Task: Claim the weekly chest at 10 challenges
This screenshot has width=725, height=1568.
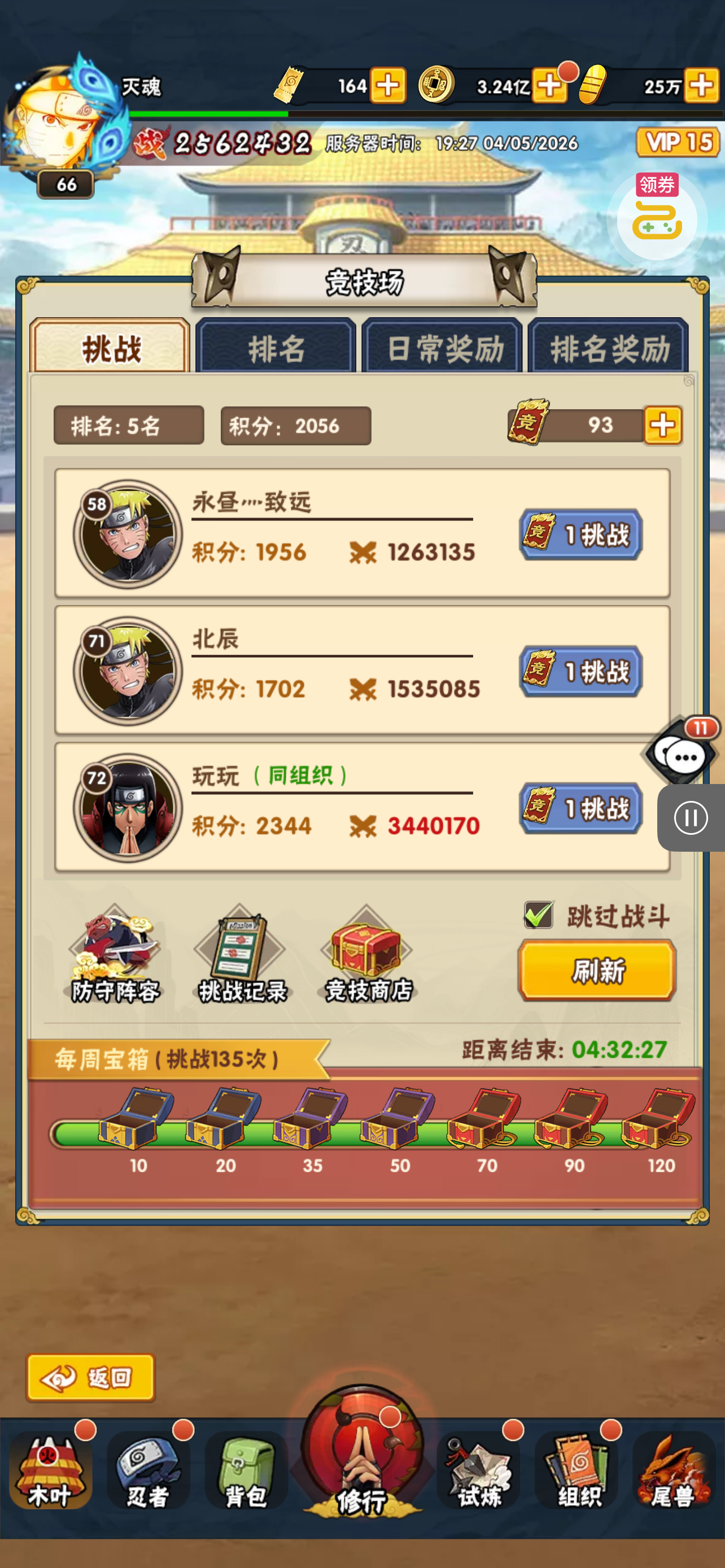Action: [138, 1118]
